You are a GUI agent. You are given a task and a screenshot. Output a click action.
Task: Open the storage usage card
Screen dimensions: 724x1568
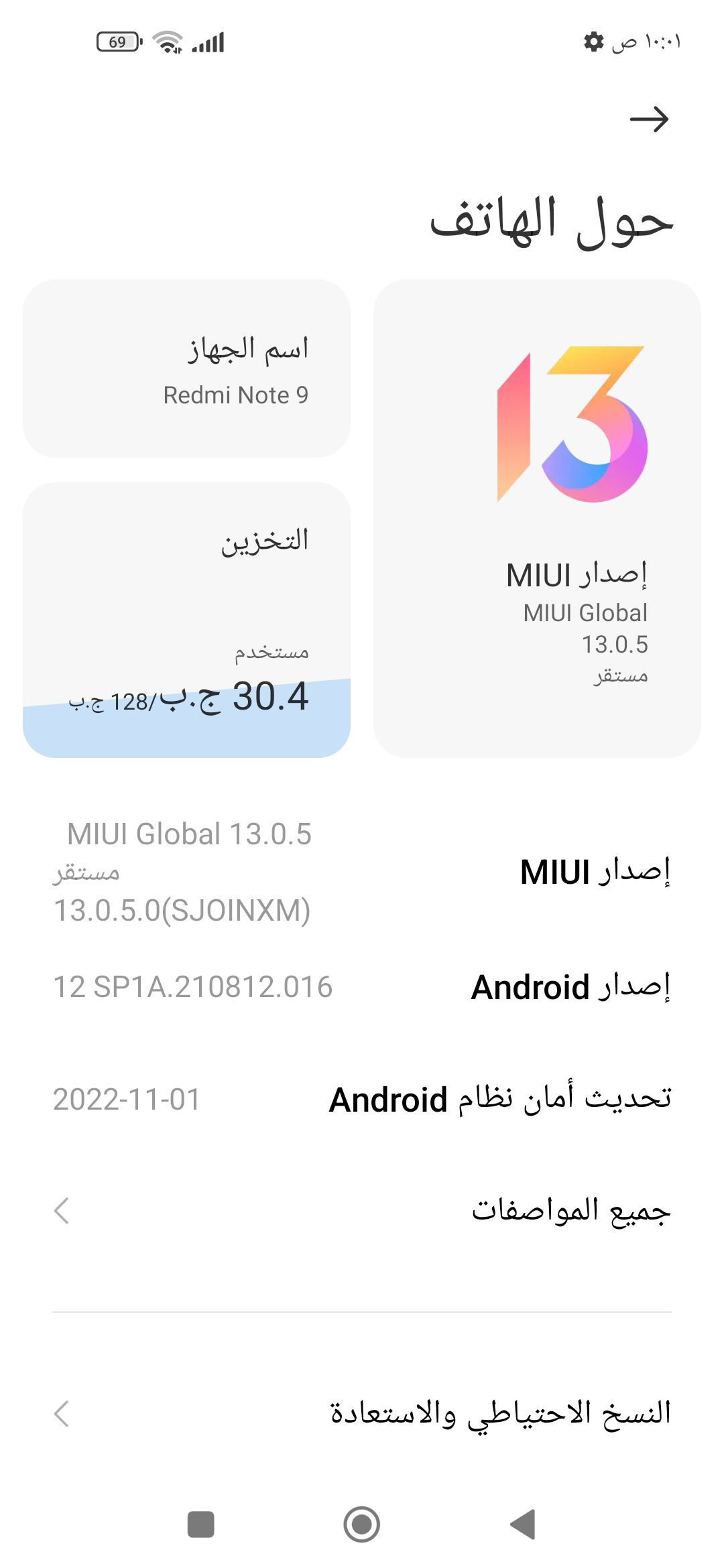click(186, 620)
